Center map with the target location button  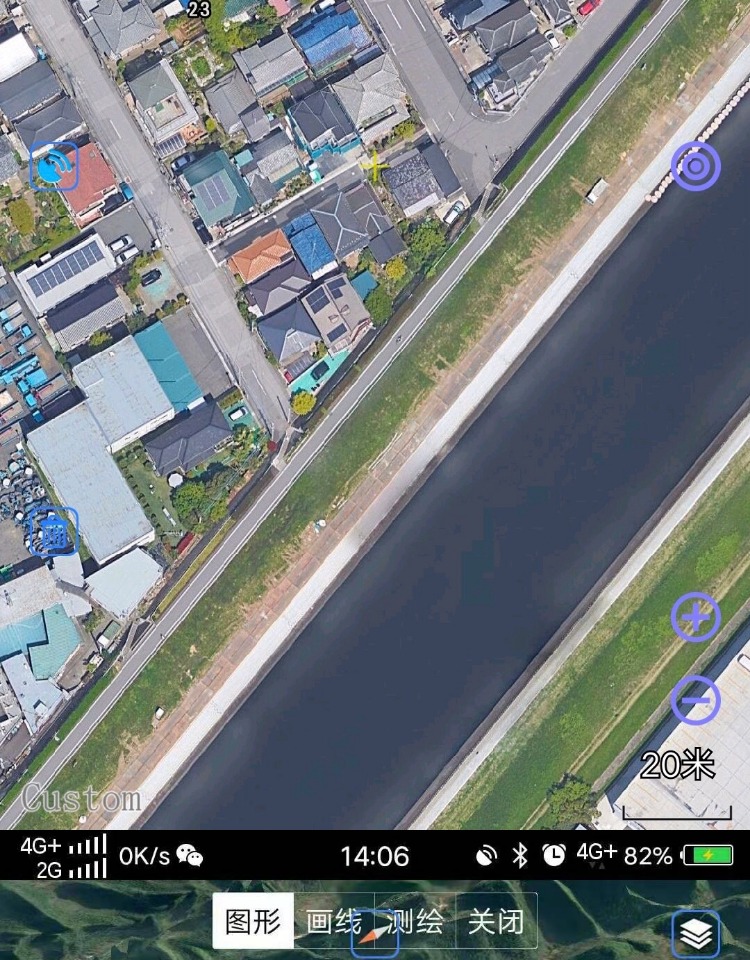[696, 166]
